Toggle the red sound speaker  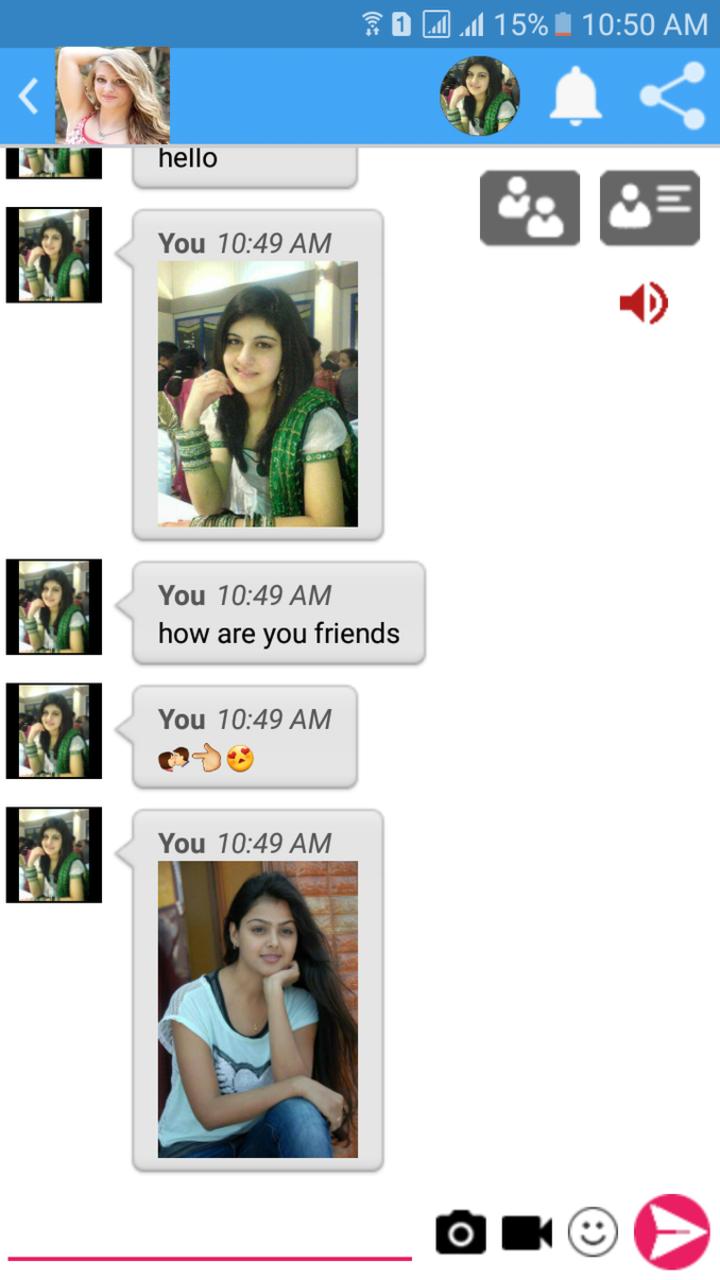coord(643,303)
